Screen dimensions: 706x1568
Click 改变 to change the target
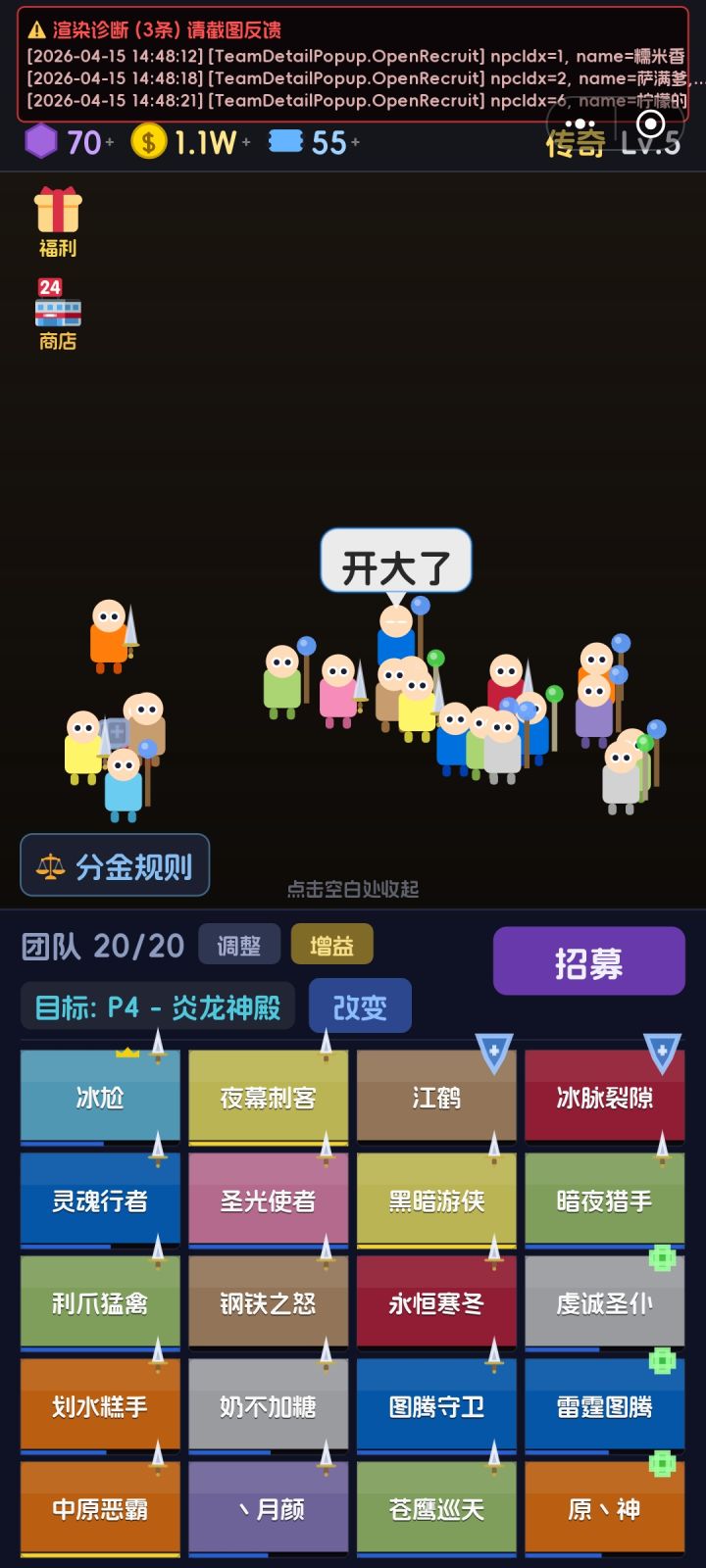[x=359, y=1005]
